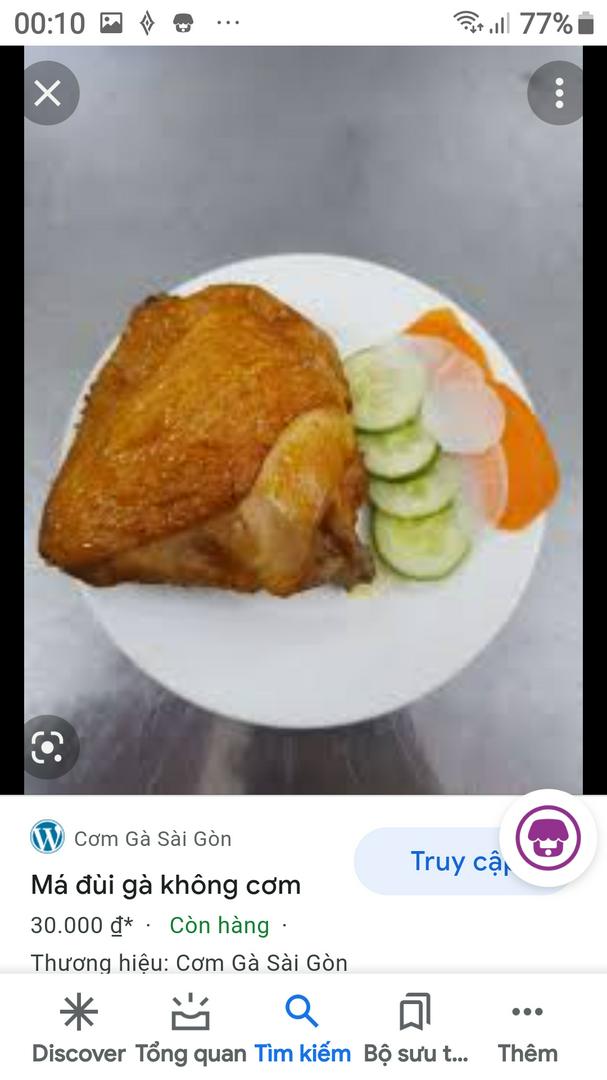This screenshot has height=1080, width=607.
Task: Open the three-dot overflow menu
Action: (x=558, y=93)
